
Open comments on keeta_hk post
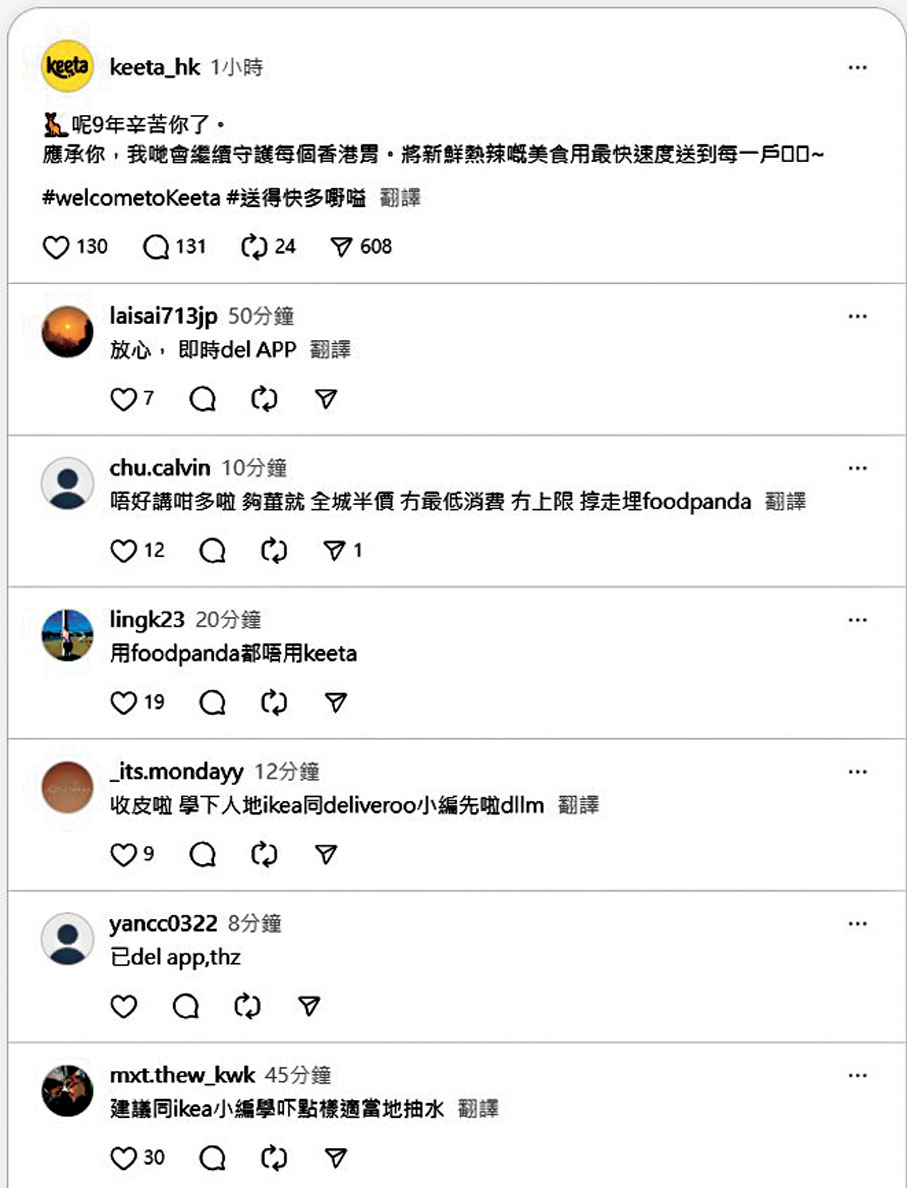(156, 247)
